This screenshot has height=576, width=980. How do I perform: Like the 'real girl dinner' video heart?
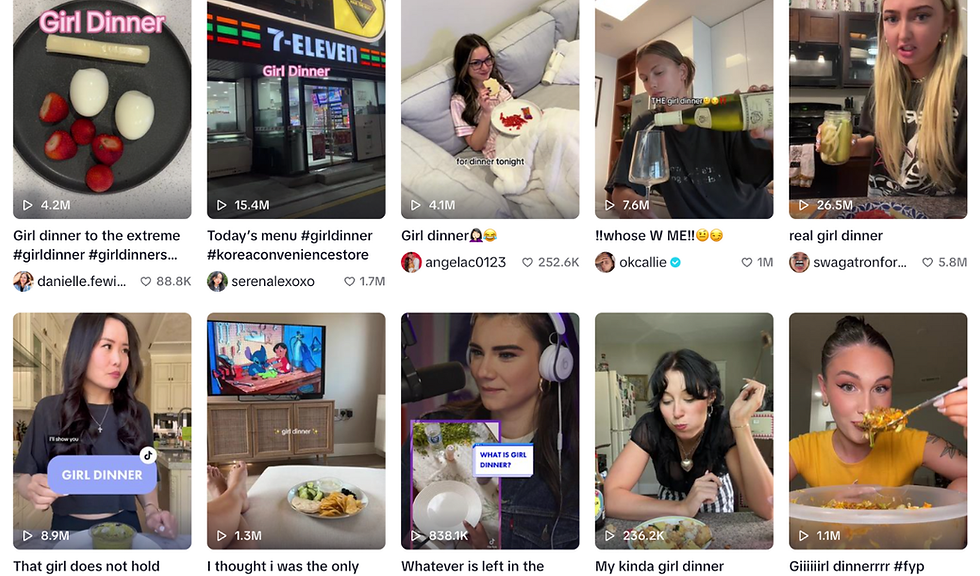click(x=927, y=263)
